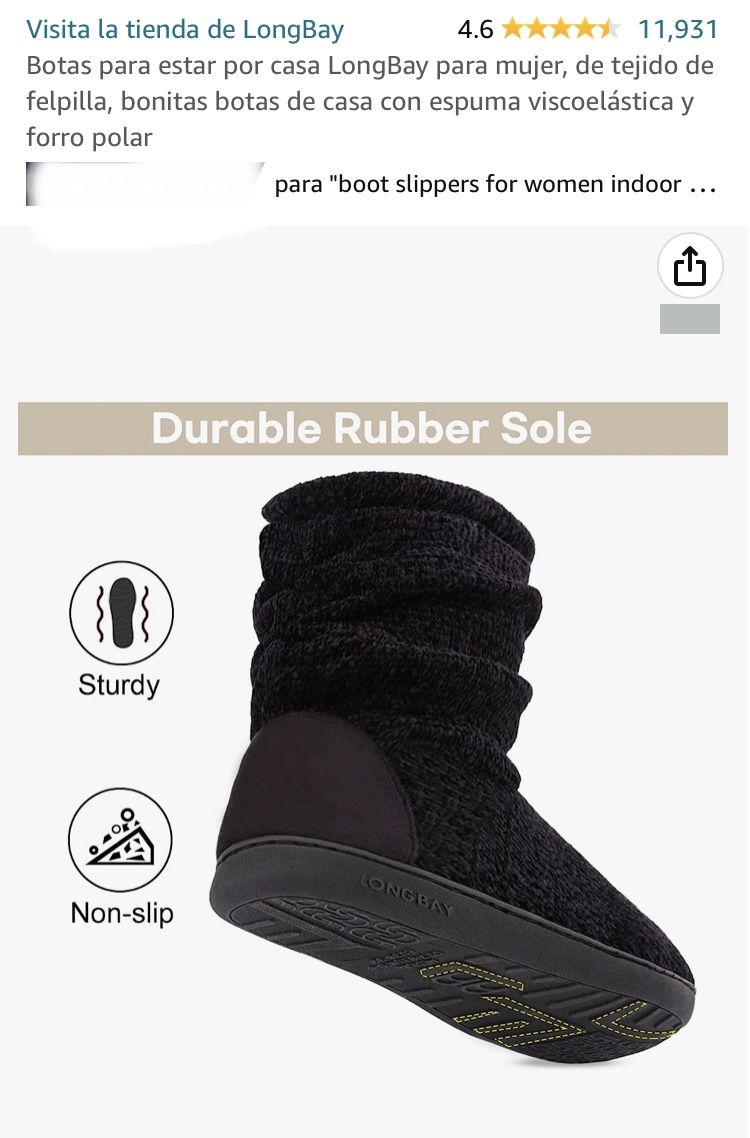Viewport: 750px width, 1138px height.
Task: Open the "boot slippers for women indoor" link
Action: 495,185
